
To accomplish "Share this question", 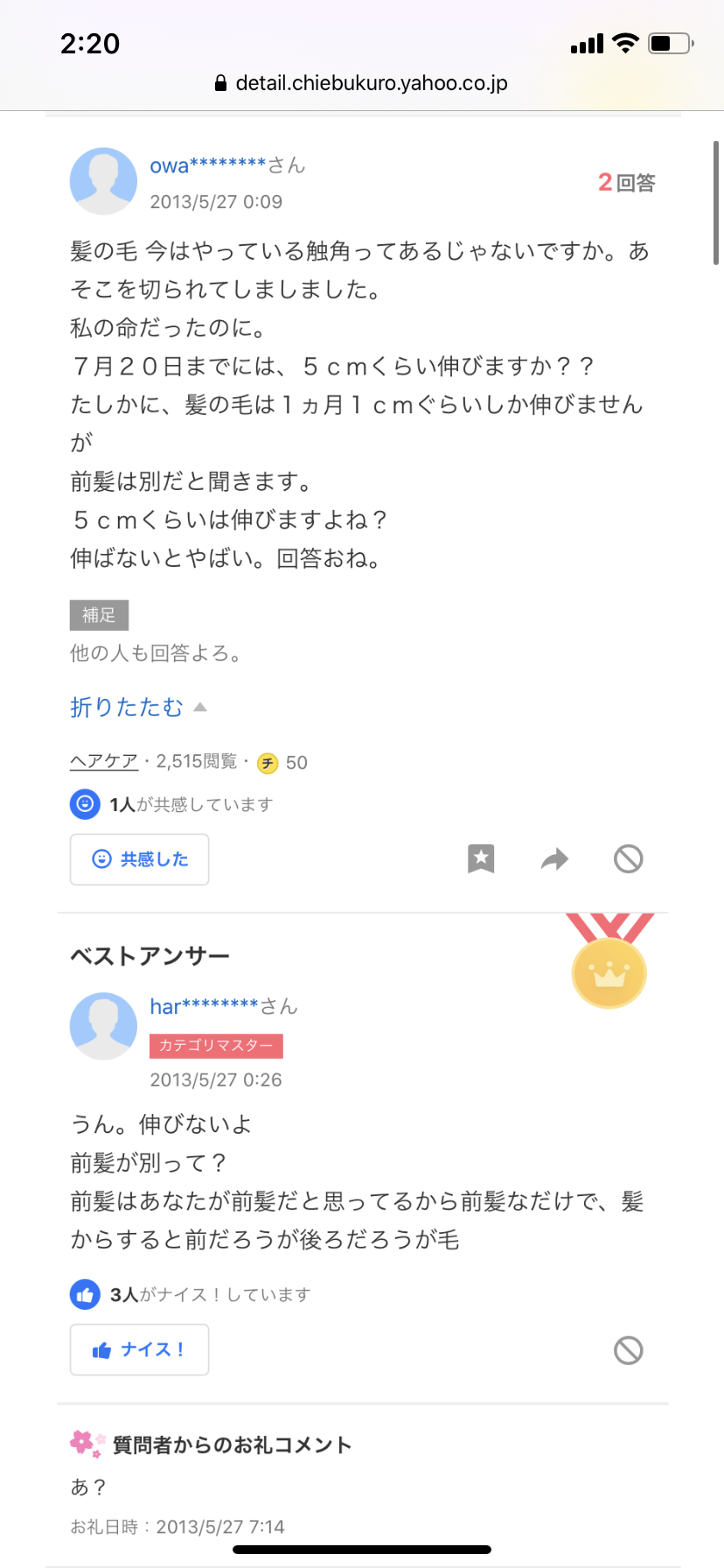I will (x=554, y=859).
